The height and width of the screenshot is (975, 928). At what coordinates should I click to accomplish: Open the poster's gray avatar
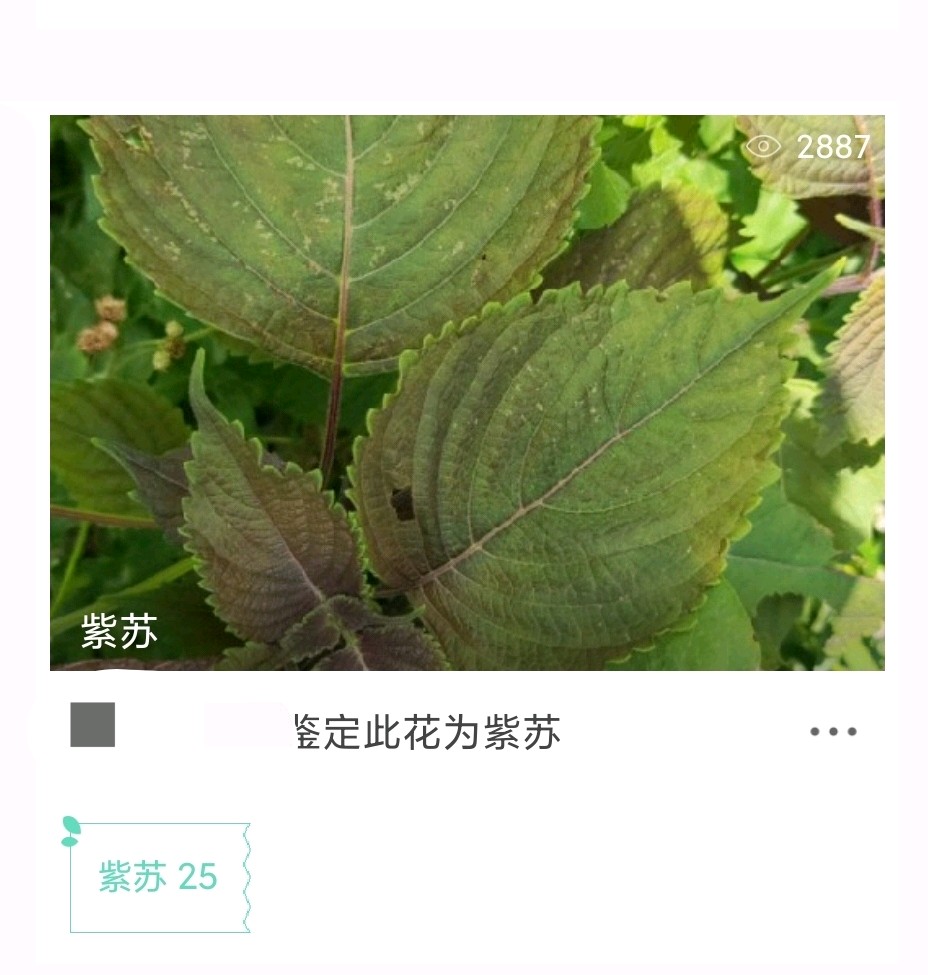pos(93,725)
